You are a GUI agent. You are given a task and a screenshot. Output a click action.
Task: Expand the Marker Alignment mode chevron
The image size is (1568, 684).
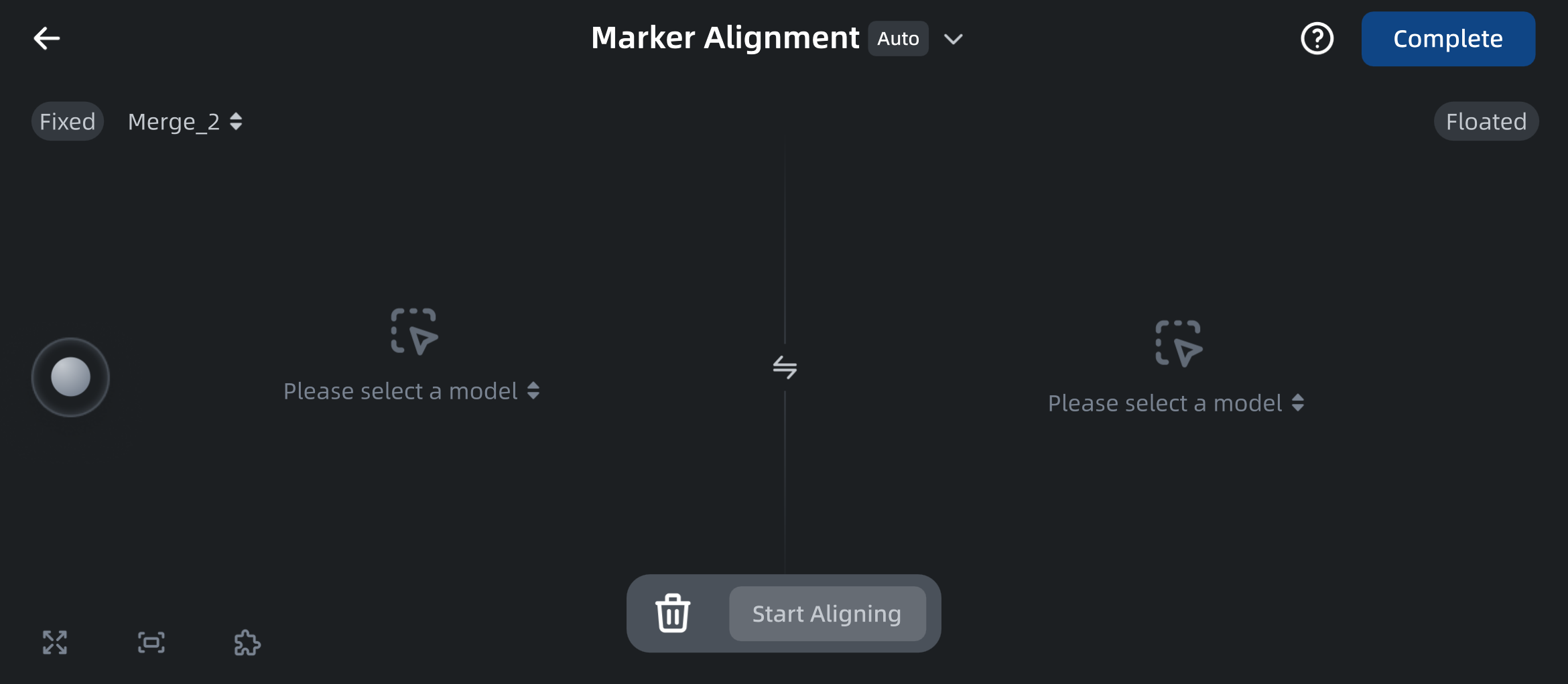(953, 40)
